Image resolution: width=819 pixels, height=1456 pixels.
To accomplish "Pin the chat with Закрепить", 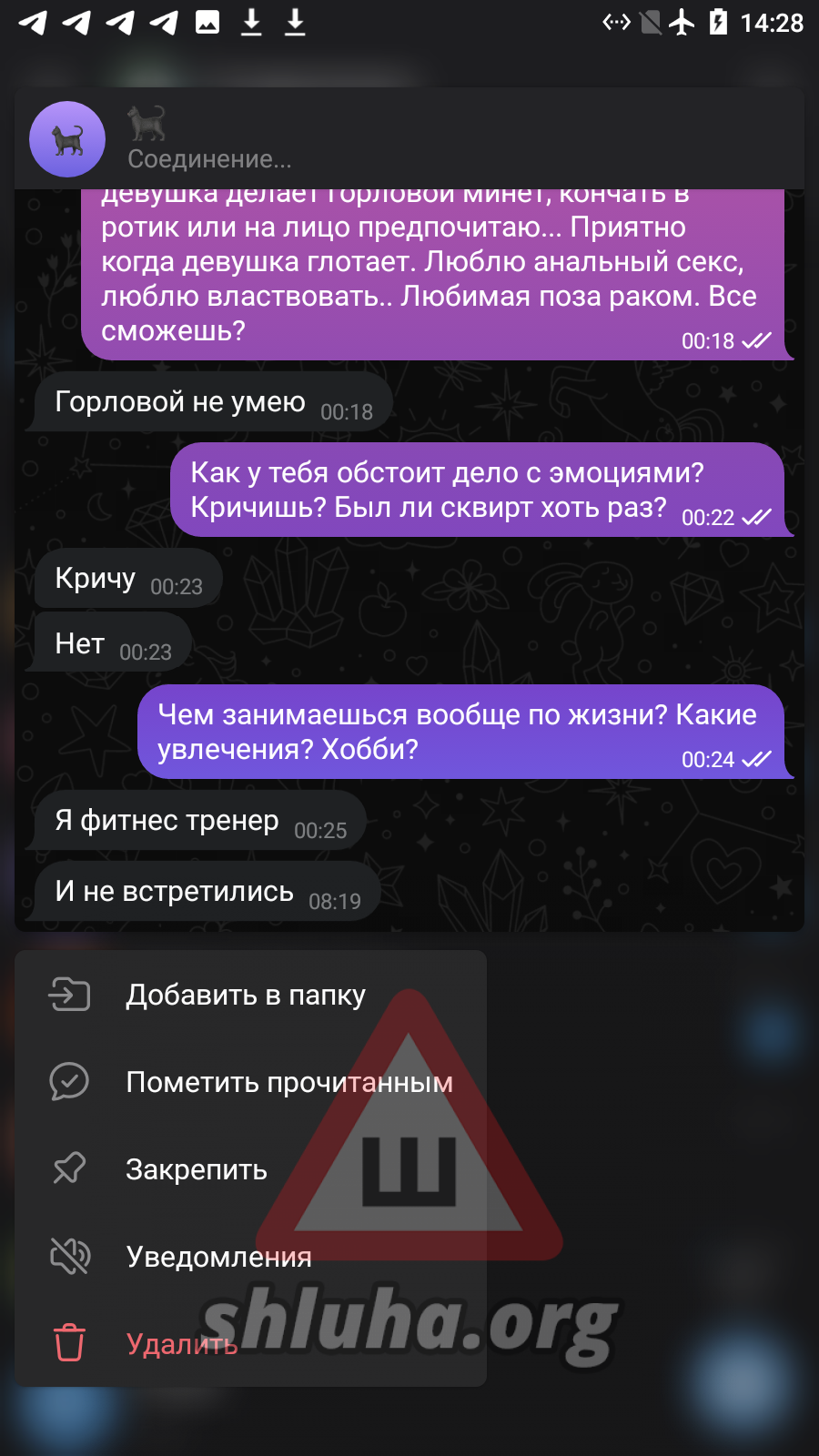I will (197, 1169).
